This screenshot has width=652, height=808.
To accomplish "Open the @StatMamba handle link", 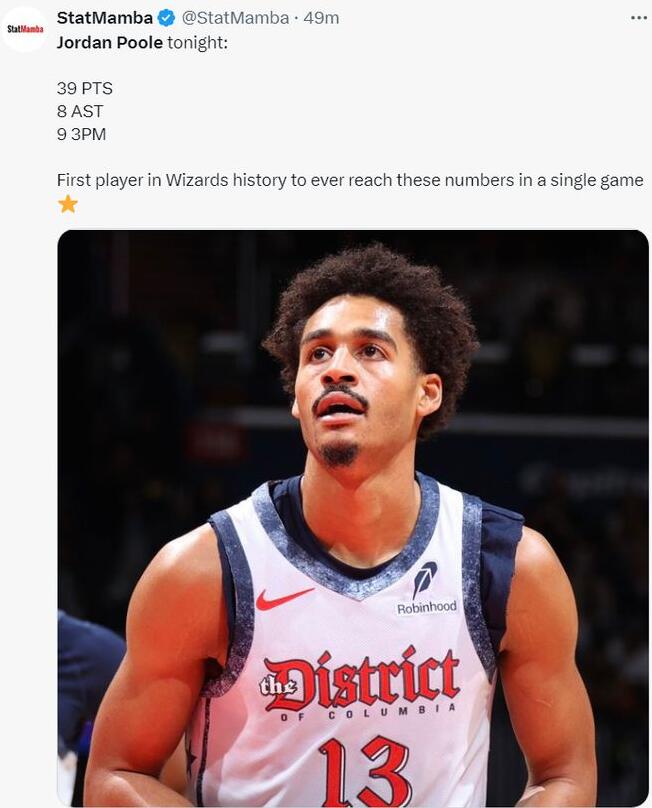I will 235,18.
